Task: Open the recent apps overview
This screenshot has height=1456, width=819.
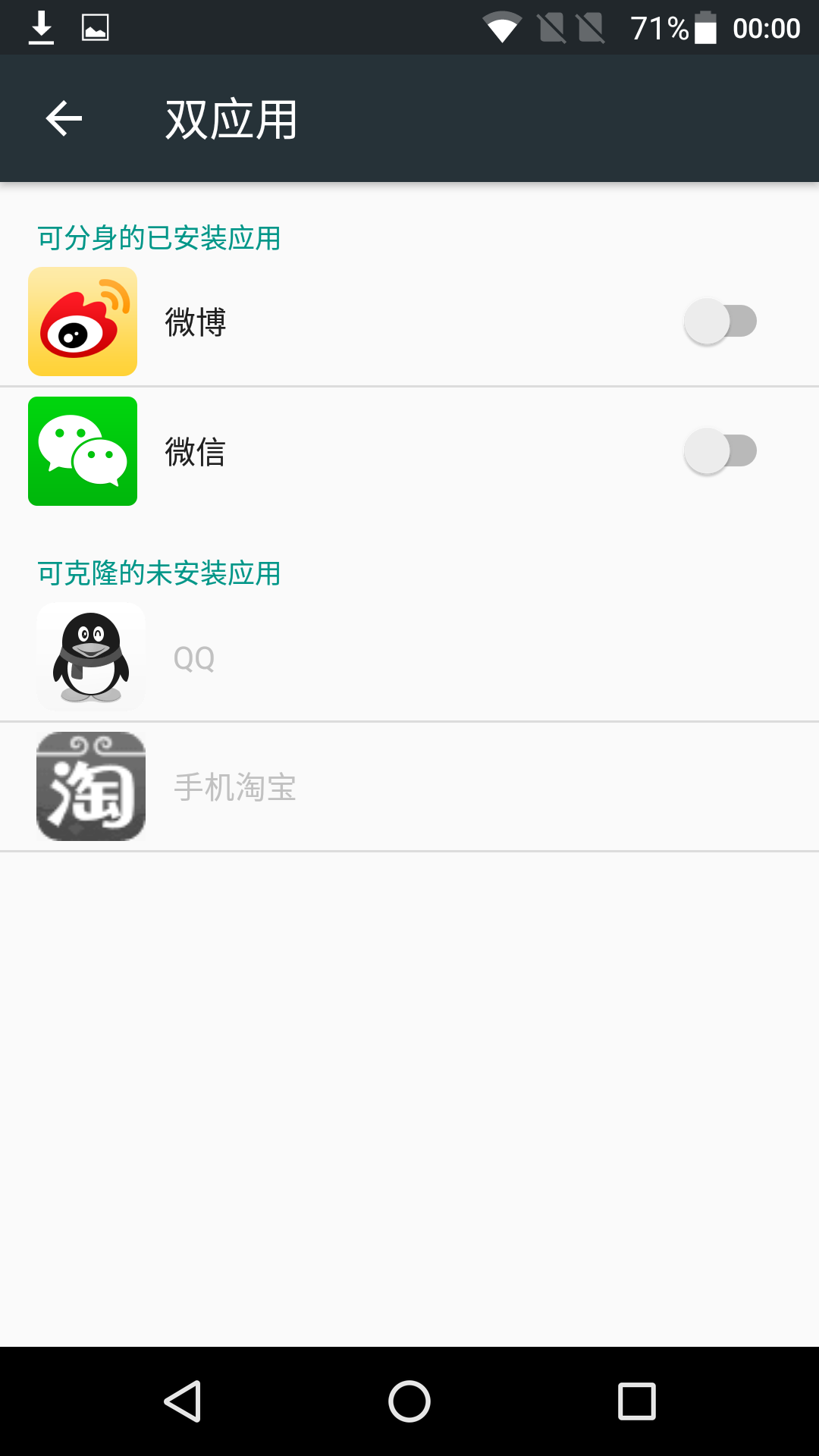Action: click(x=636, y=1401)
